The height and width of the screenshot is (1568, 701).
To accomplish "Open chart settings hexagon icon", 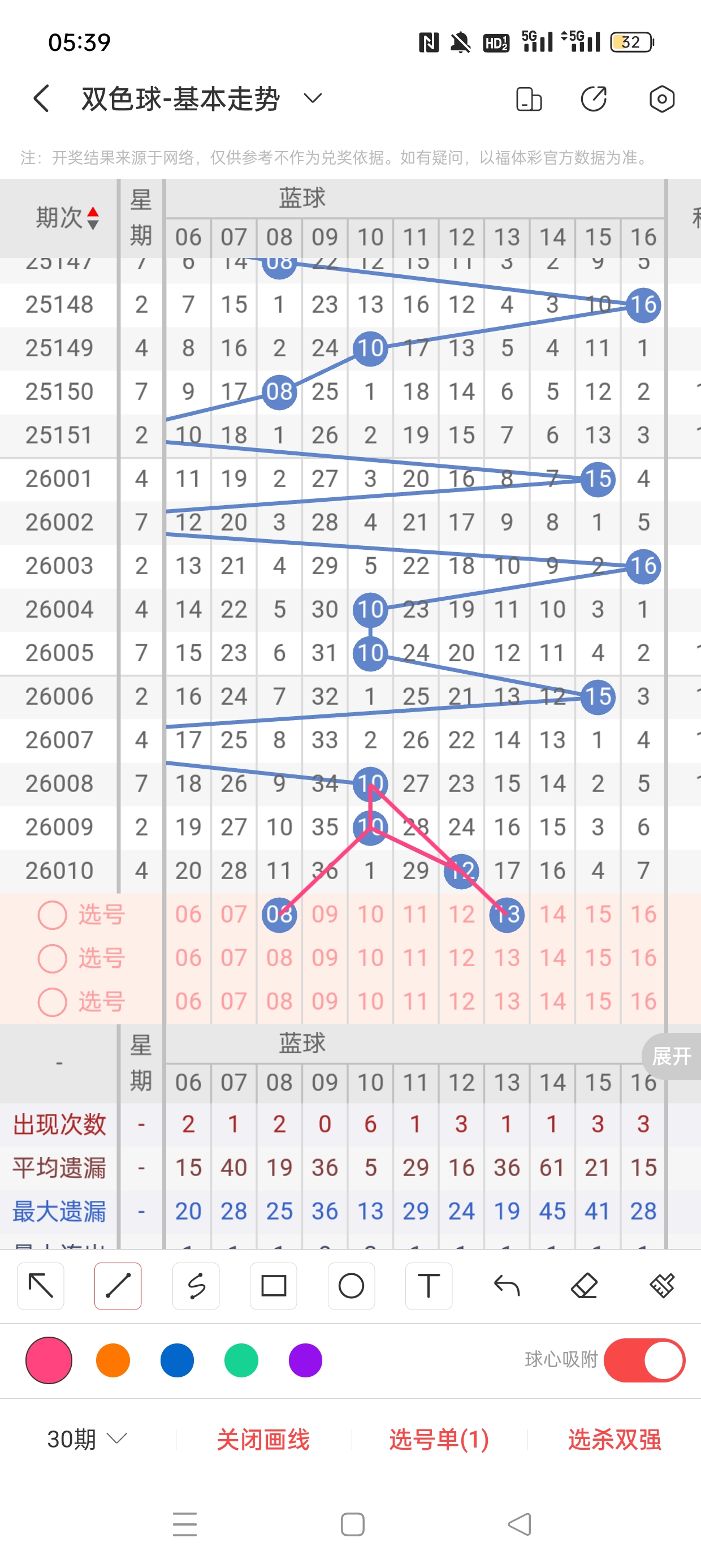I will tap(661, 98).
